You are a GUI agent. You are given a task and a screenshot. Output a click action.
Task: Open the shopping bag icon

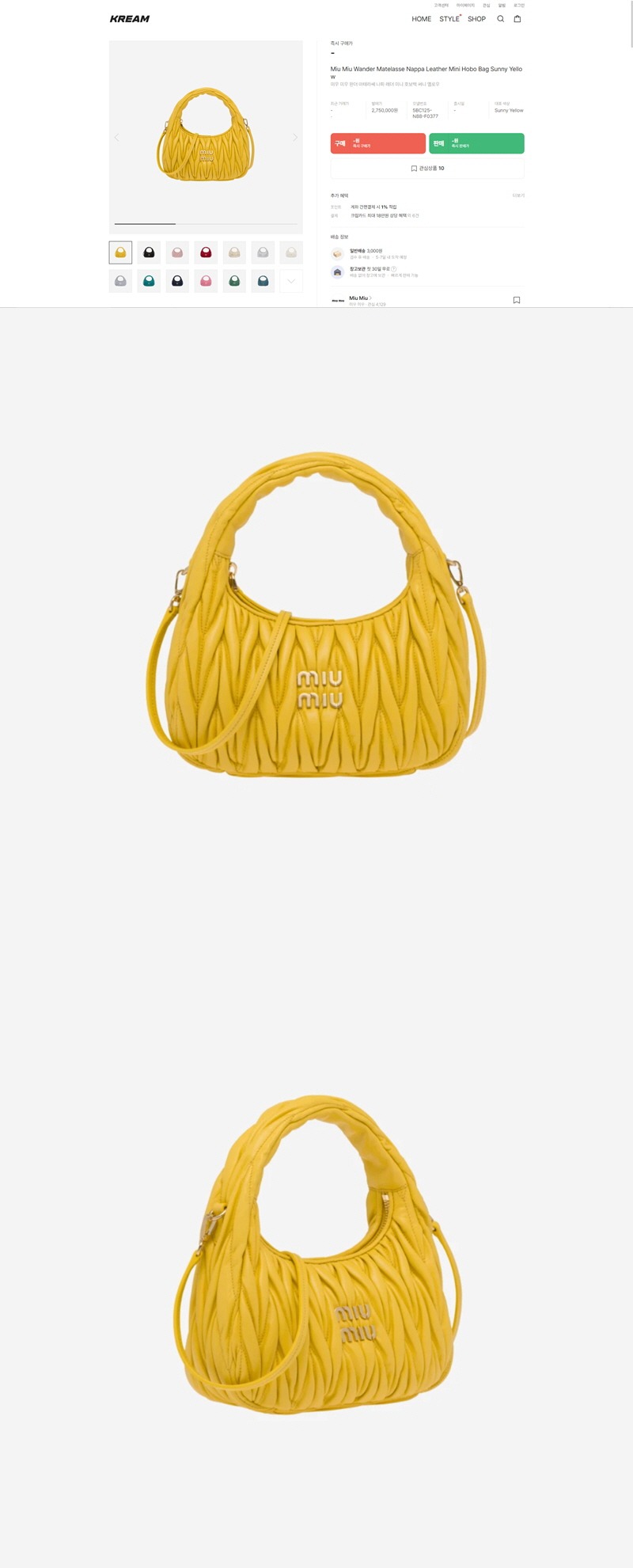pyautogui.click(x=517, y=19)
